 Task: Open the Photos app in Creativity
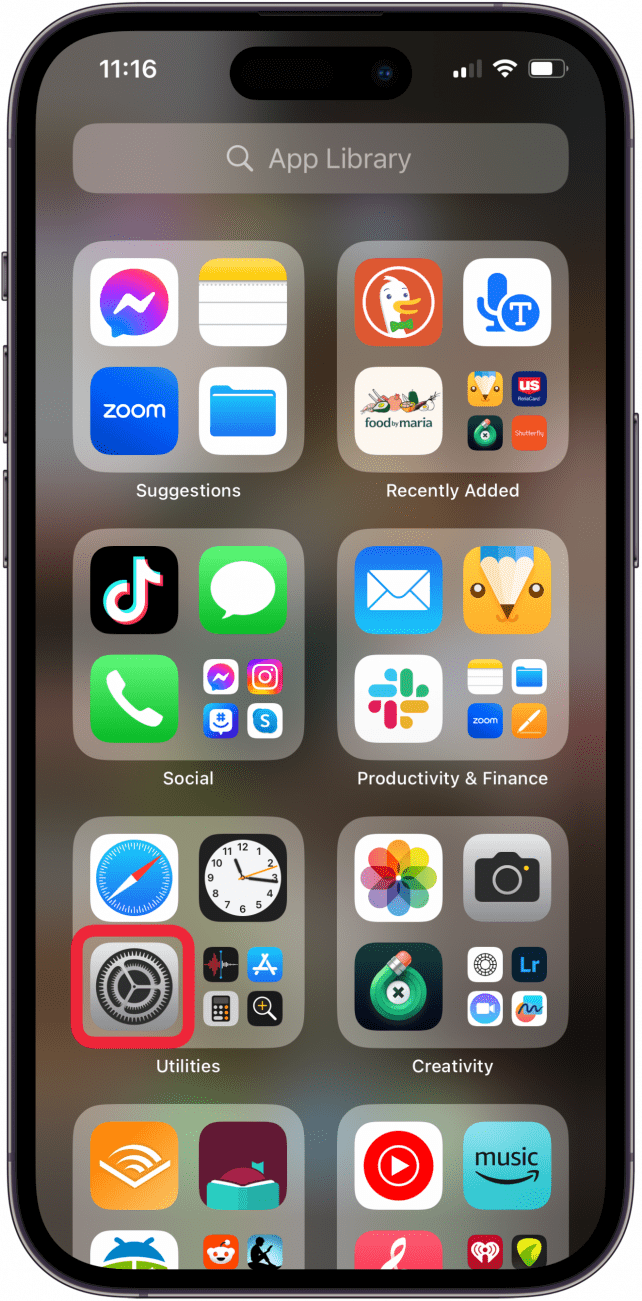click(398, 878)
